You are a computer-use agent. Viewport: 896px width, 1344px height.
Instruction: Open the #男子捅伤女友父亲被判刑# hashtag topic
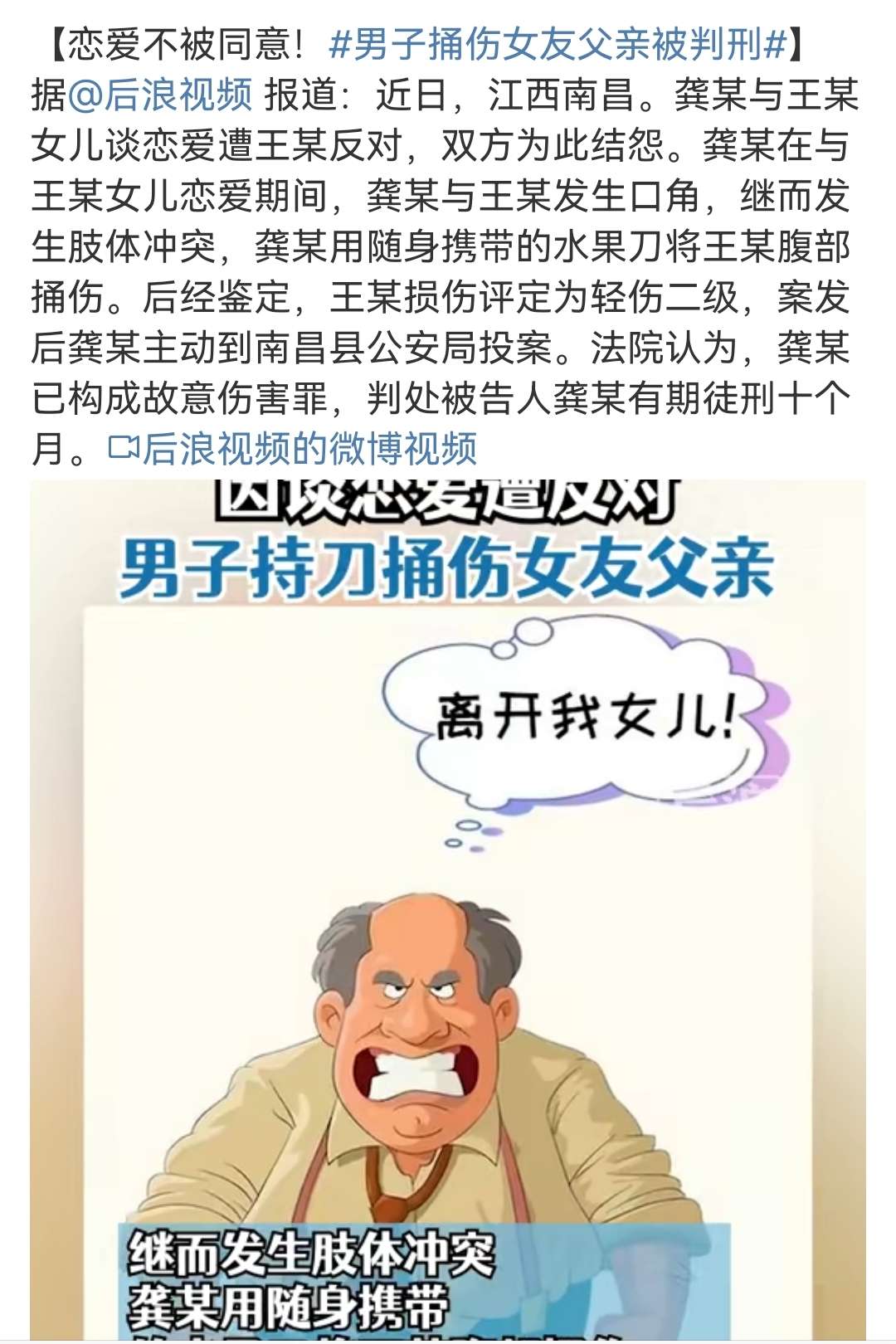(557, 44)
